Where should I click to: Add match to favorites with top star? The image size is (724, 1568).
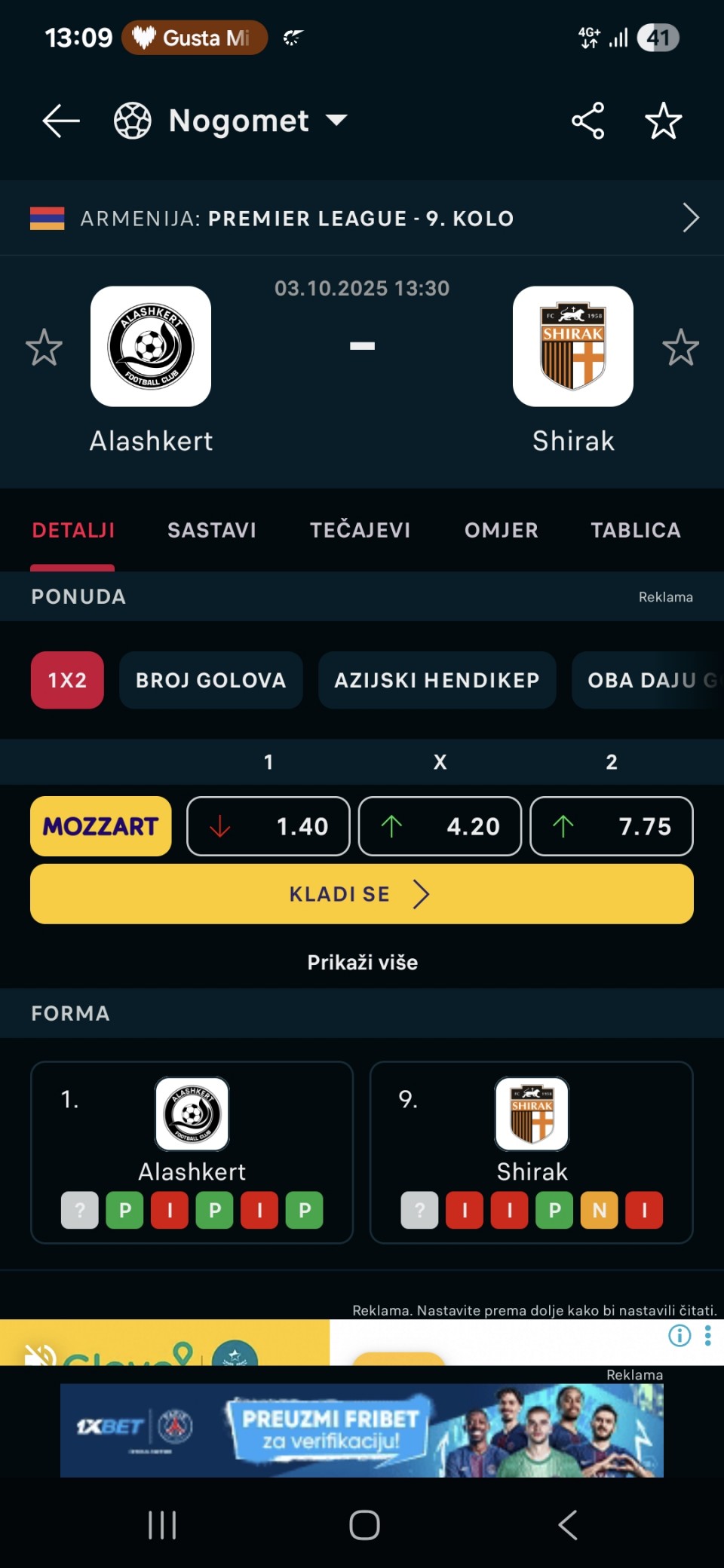(663, 121)
